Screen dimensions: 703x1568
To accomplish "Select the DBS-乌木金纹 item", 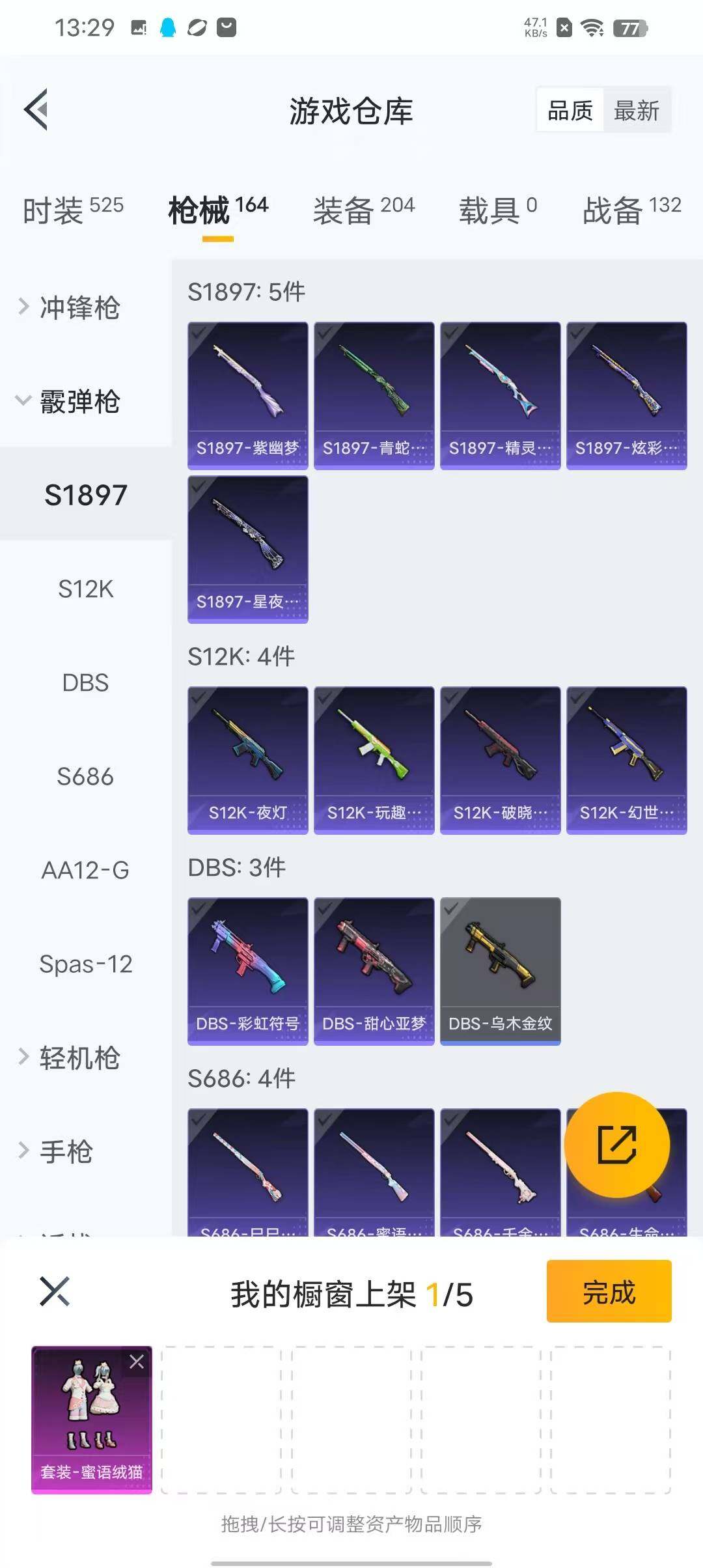I will 500,970.
